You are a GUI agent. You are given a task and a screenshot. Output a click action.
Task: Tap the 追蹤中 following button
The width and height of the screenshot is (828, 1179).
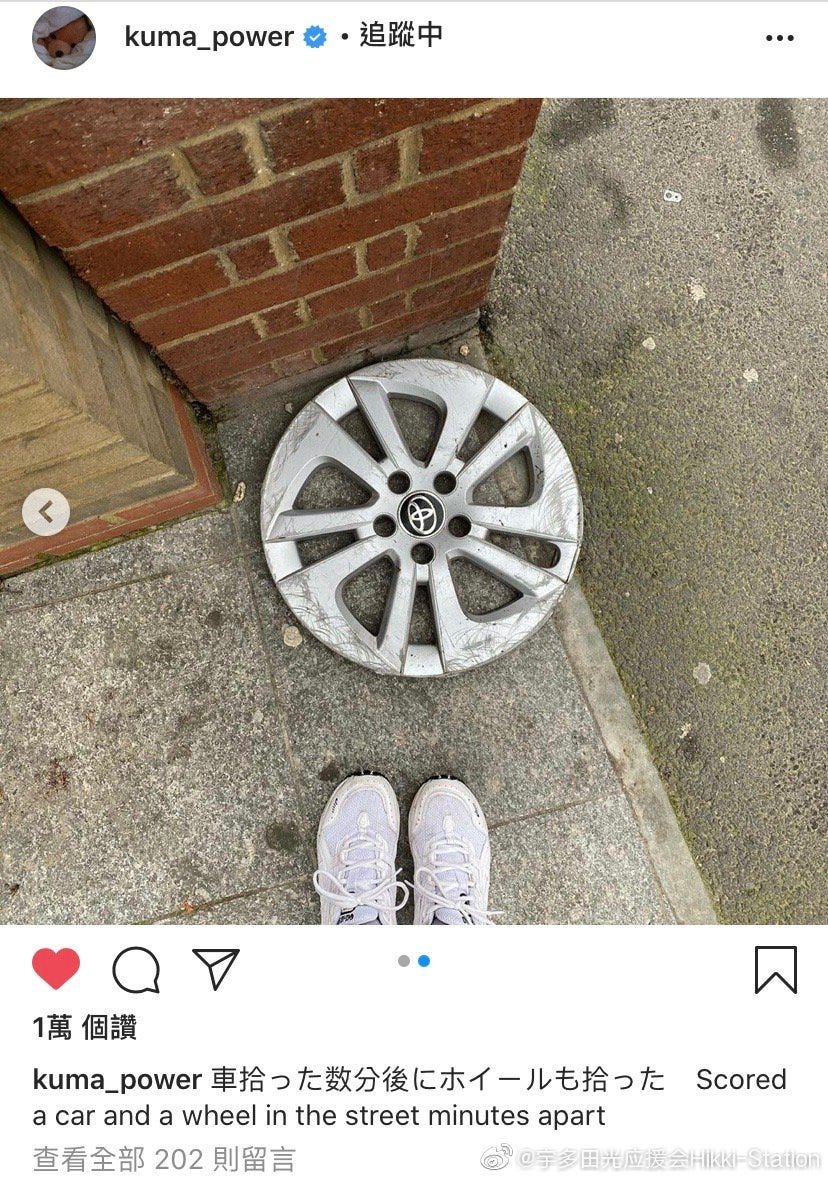[400, 36]
